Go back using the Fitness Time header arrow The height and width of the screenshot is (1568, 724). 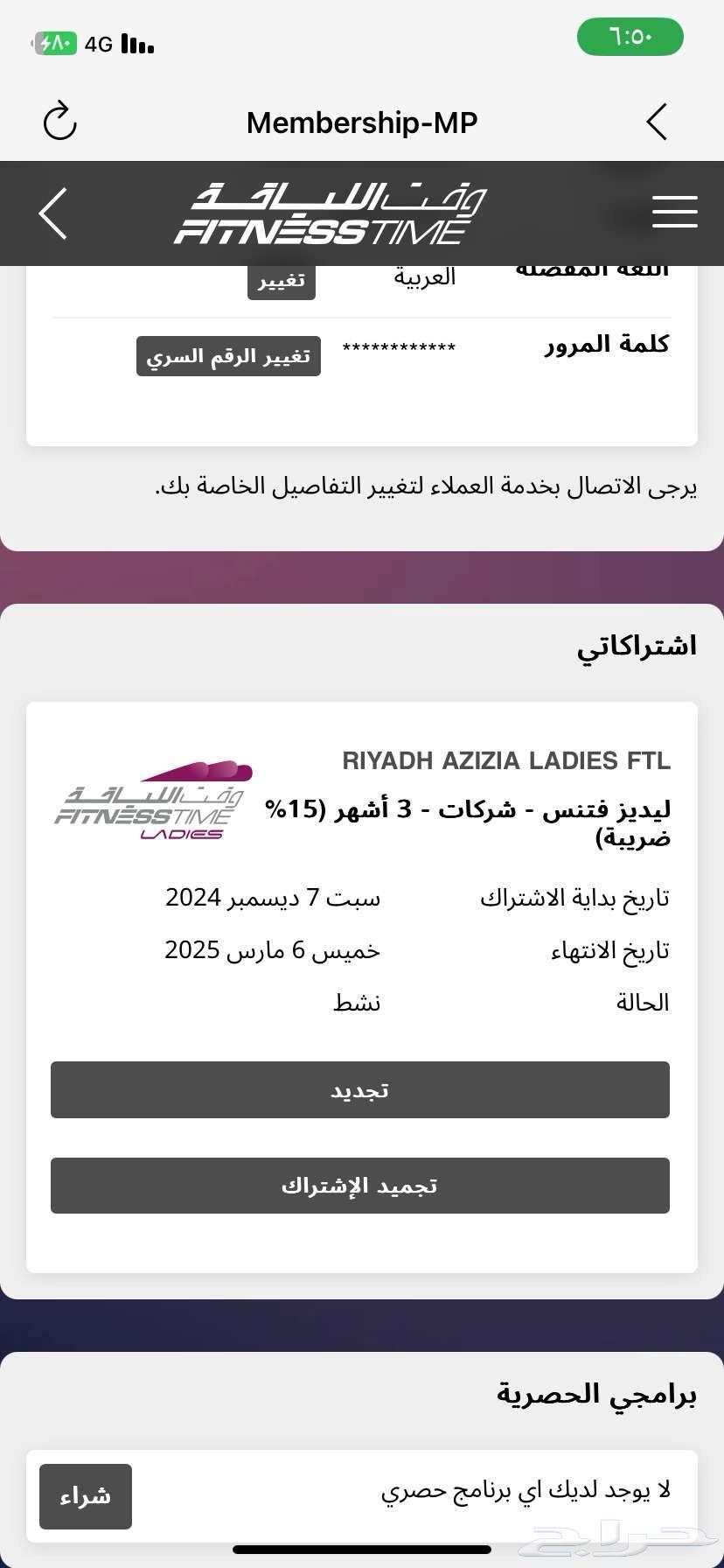[x=53, y=213]
